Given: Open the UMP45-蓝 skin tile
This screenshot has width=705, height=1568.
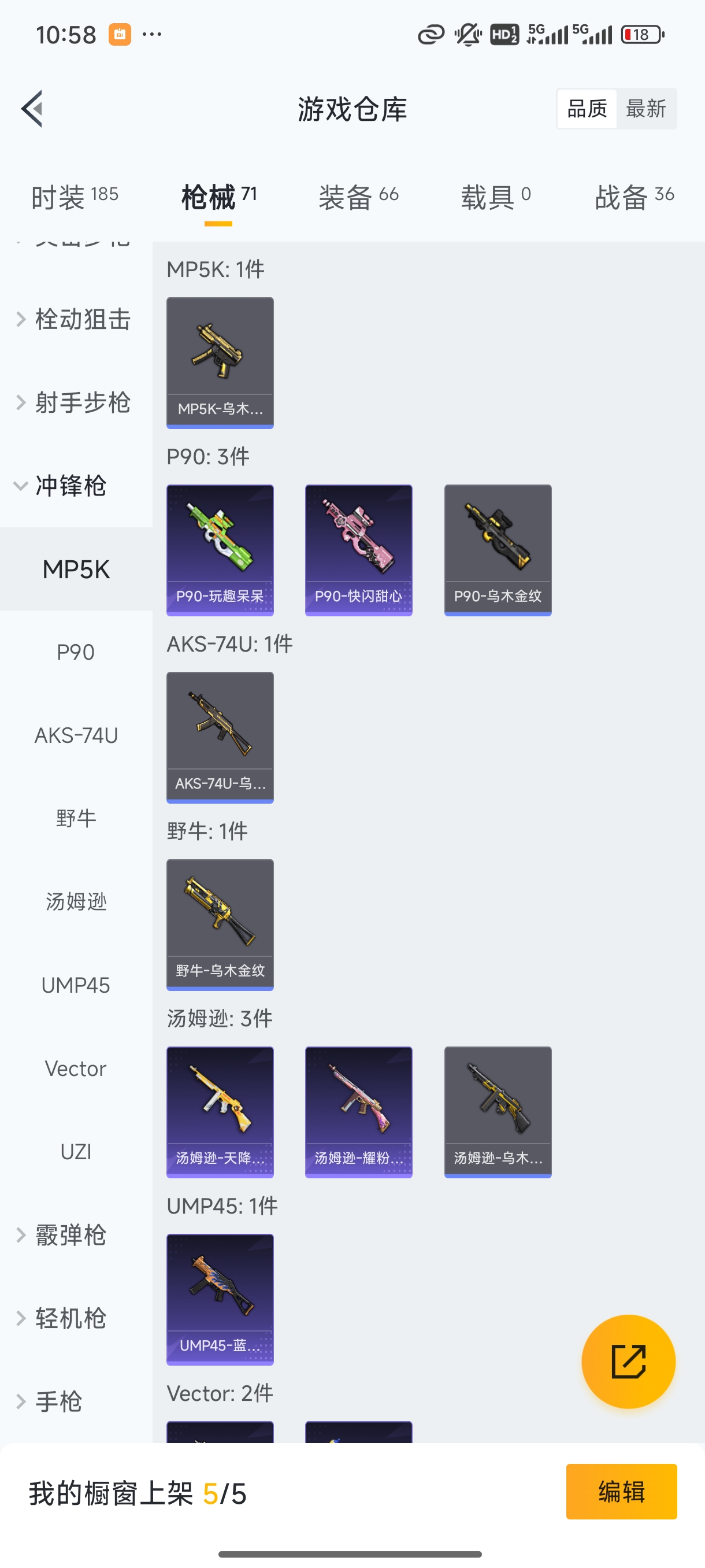Looking at the screenshot, I should [x=220, y=1299].
